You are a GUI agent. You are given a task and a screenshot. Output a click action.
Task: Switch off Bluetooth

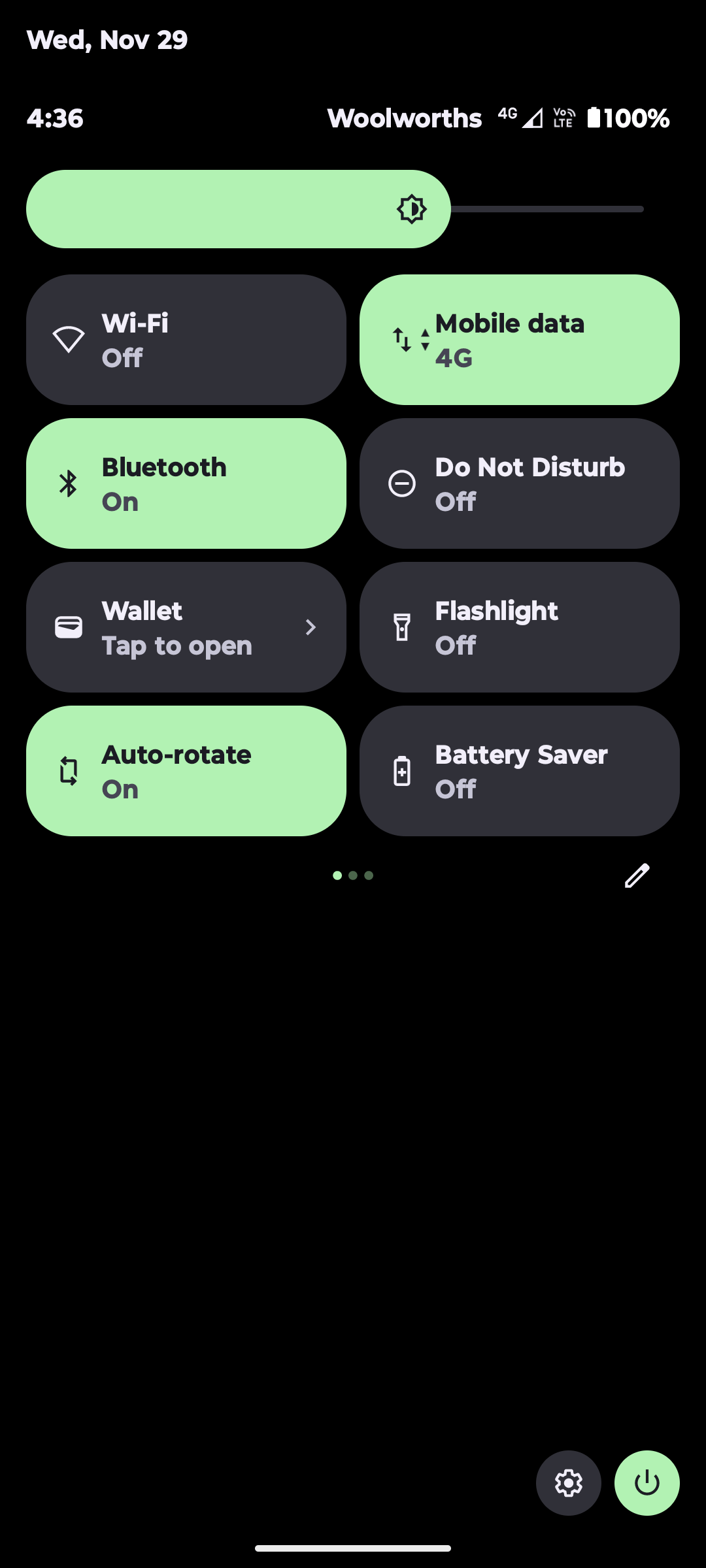coord(186,483)
